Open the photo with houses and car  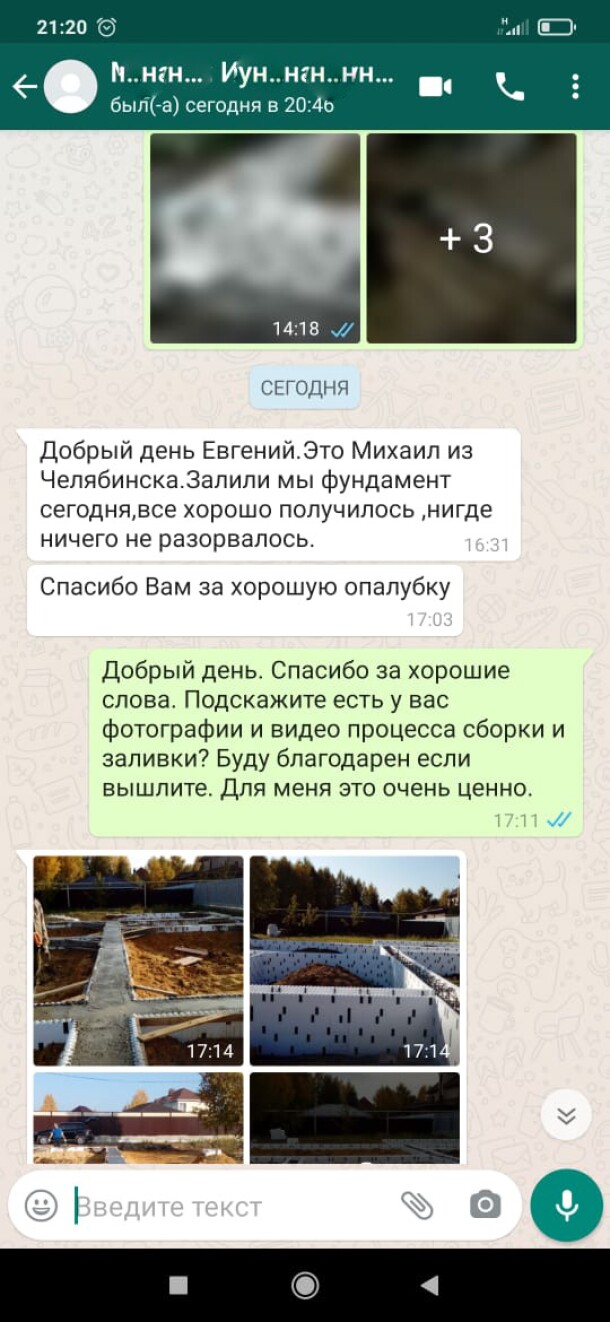coord(138,1117)
